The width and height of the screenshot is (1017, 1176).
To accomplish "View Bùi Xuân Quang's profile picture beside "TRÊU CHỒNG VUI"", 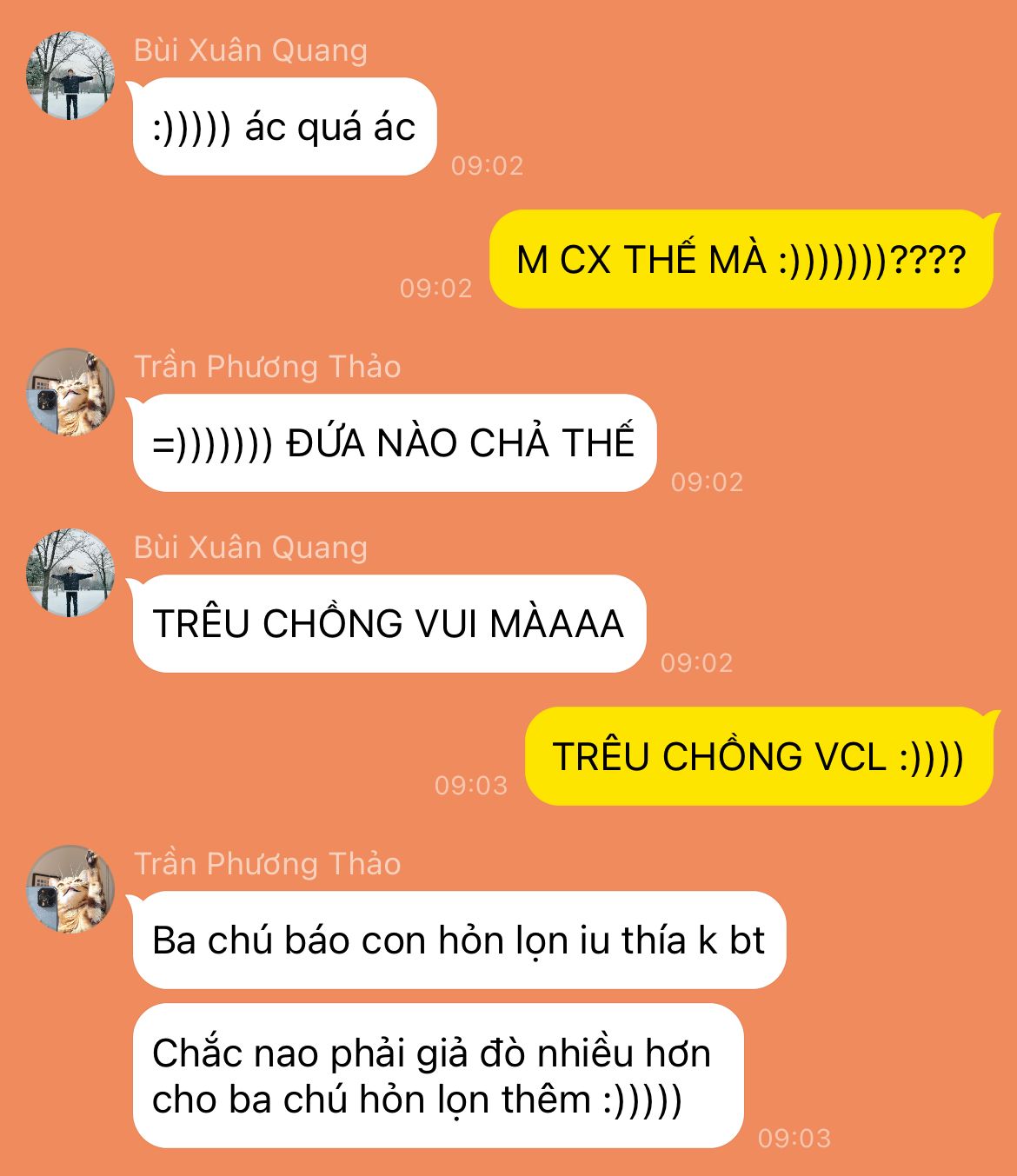I will pyautogui.click(x=70, y=573).
